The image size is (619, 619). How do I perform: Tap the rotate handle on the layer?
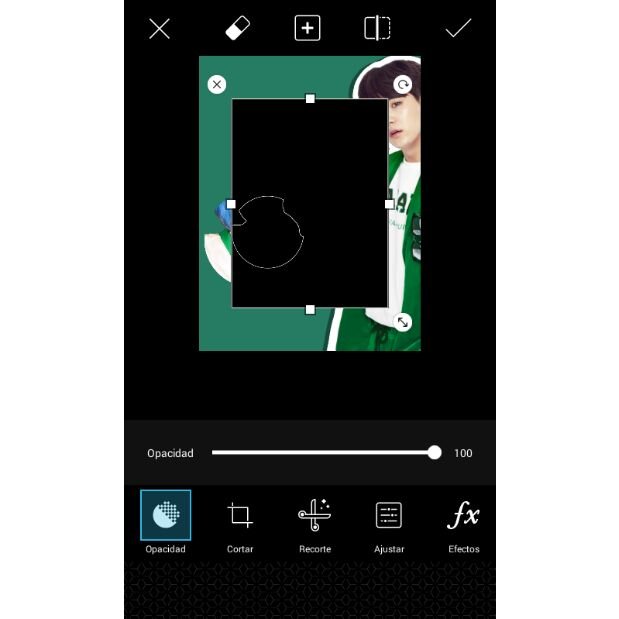(x=402, y=85)
